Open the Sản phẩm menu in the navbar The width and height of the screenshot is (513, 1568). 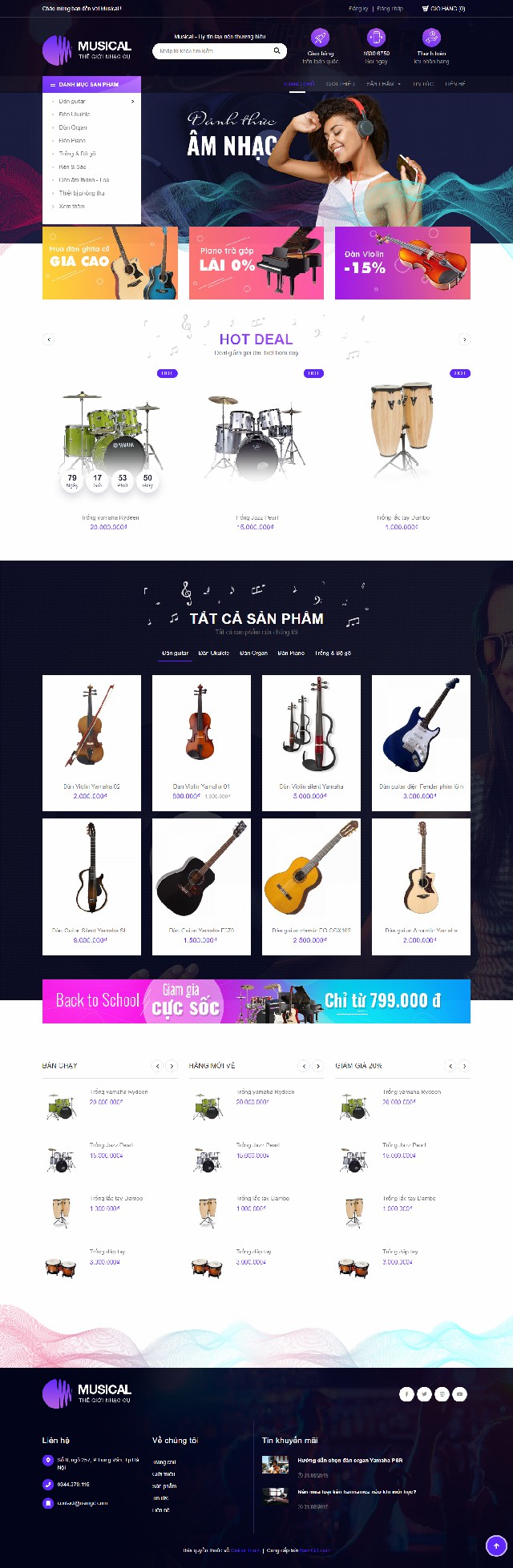[383, 83]
